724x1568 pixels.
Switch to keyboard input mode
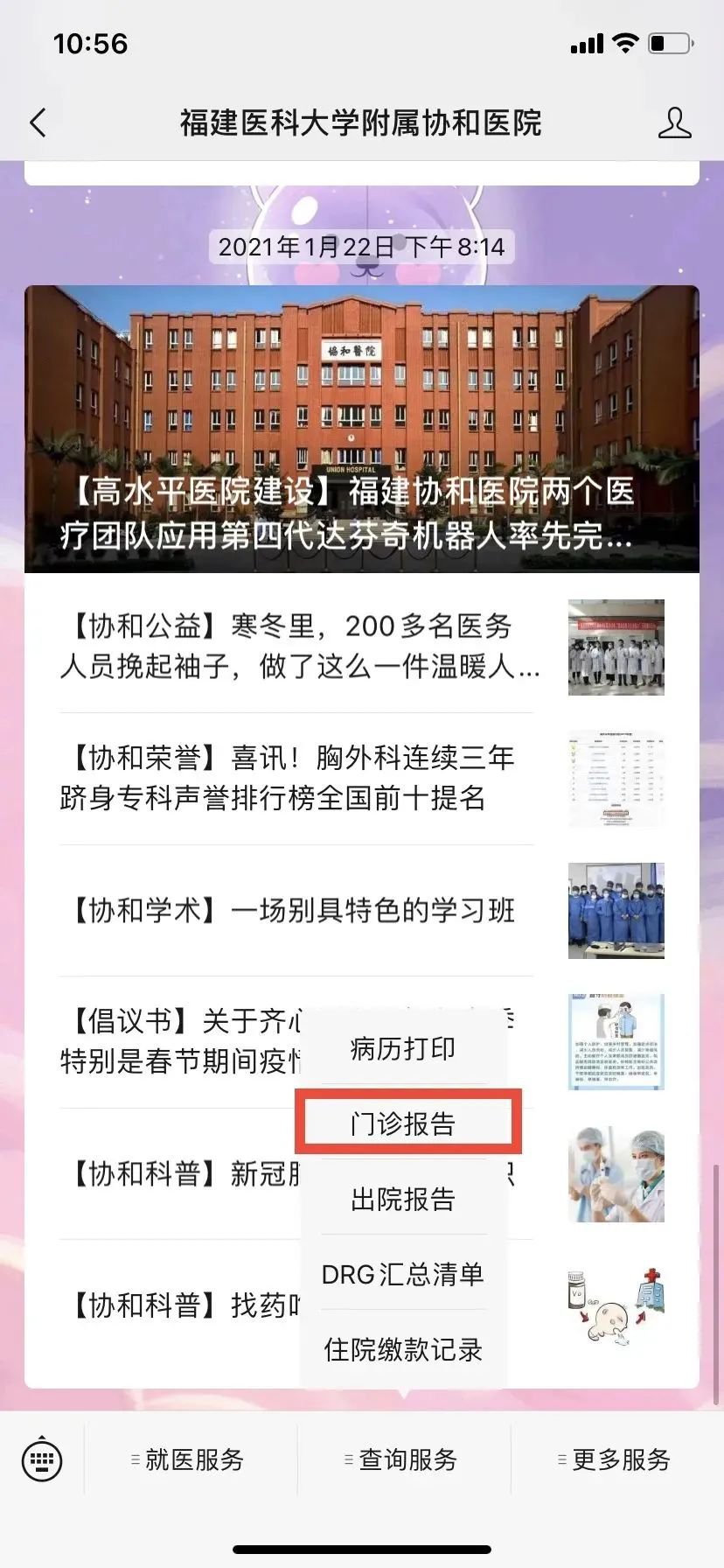tap(41, 1459)
